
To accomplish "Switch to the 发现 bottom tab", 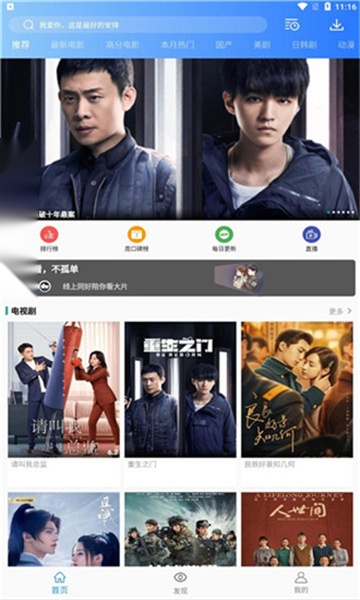I will pyautogui.click(x=180, y=583).
